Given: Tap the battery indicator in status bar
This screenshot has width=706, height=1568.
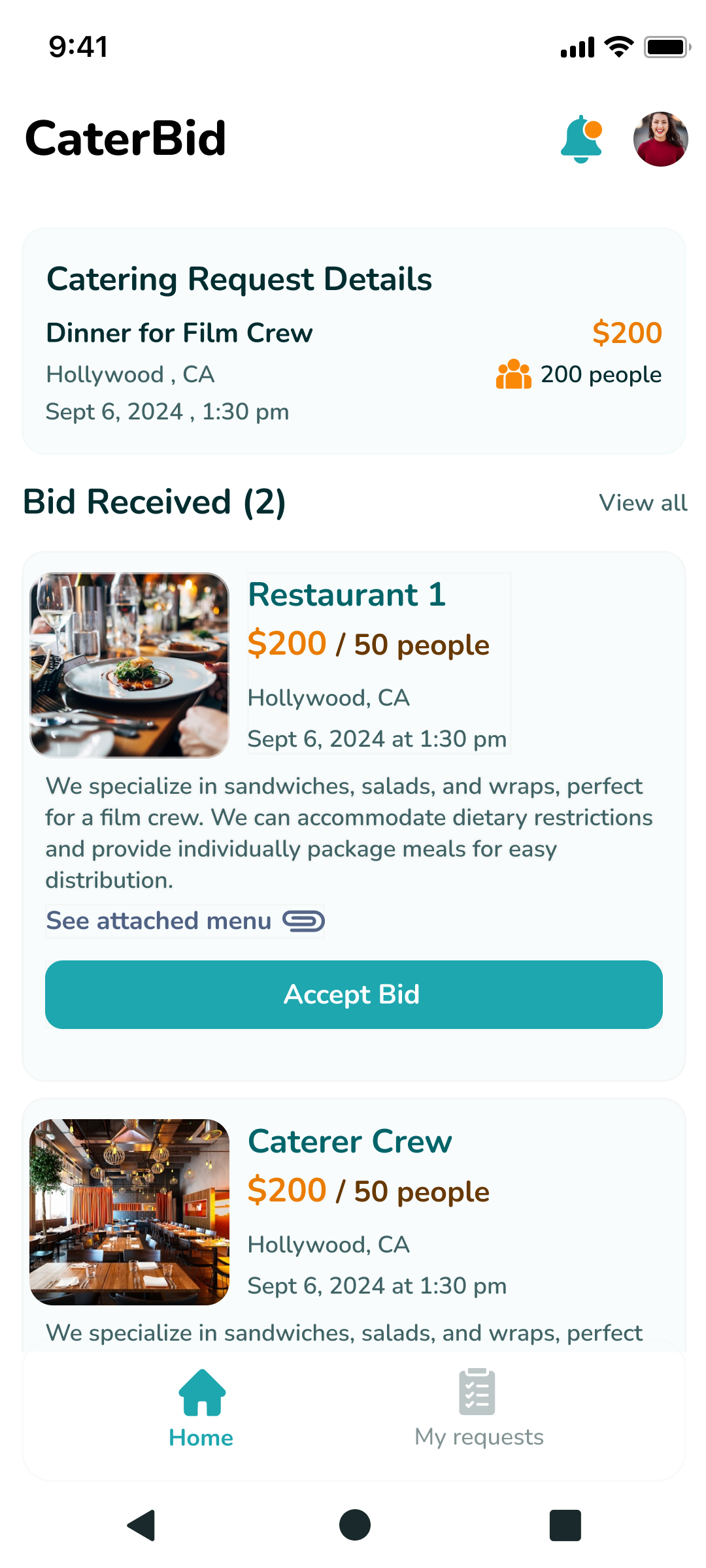Looking at the screenshot, I should coord(665,46).
